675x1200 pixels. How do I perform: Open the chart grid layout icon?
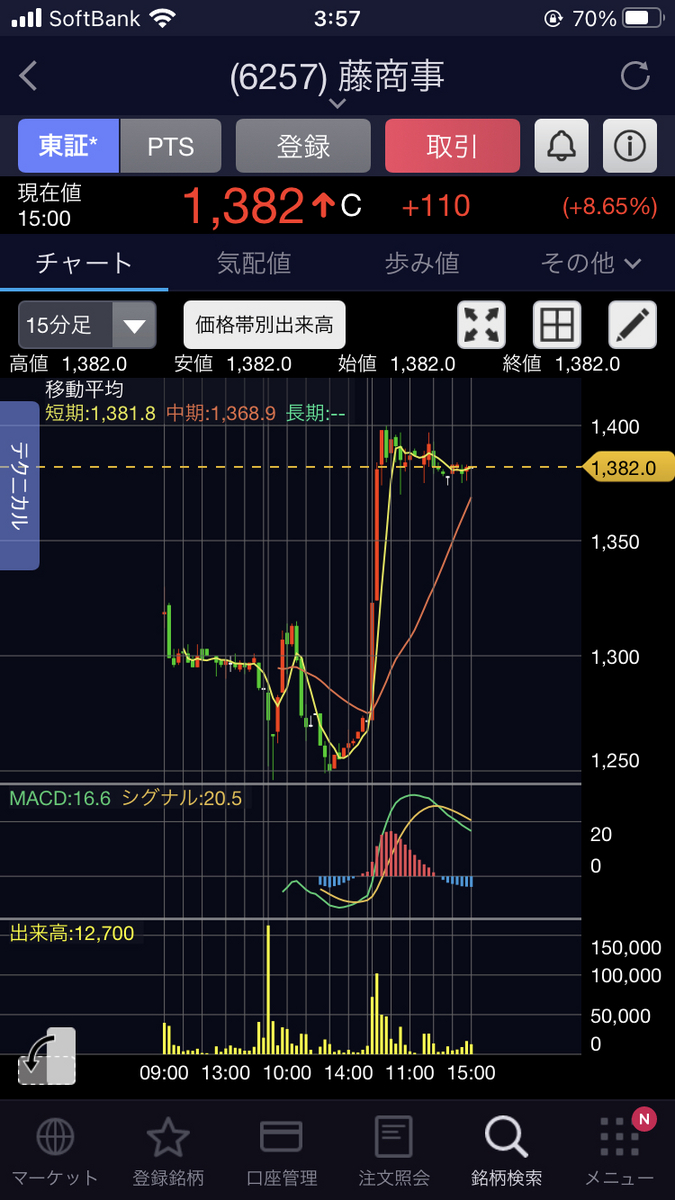557,325
